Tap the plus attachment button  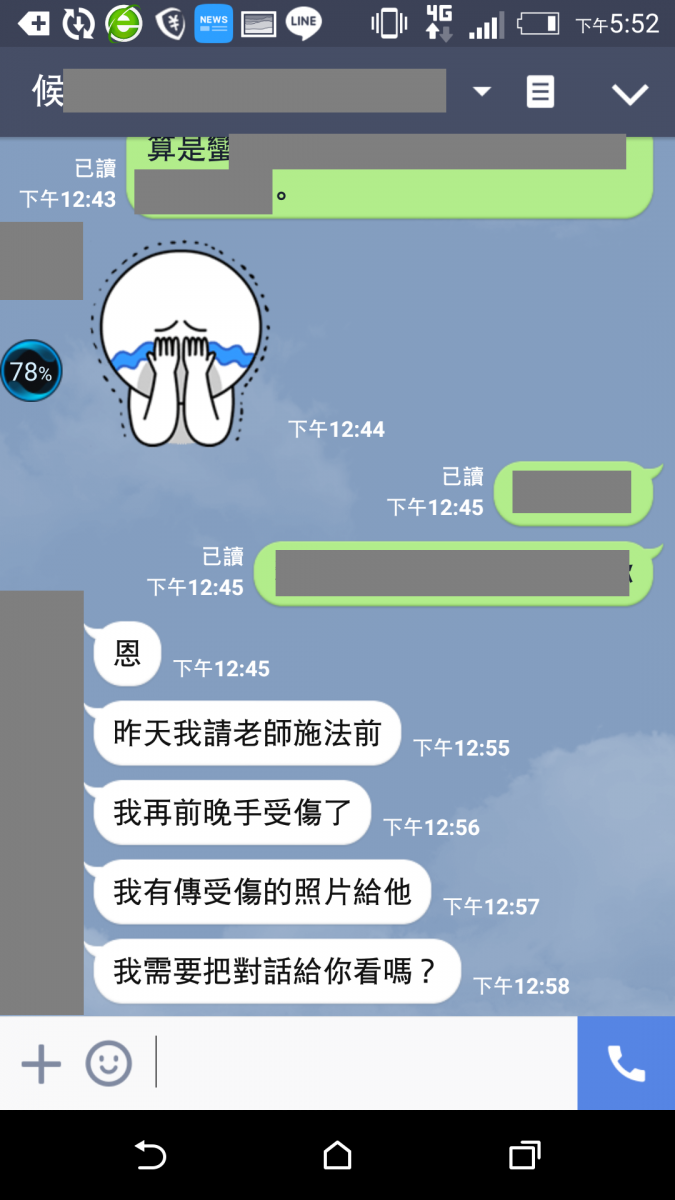41,1064
